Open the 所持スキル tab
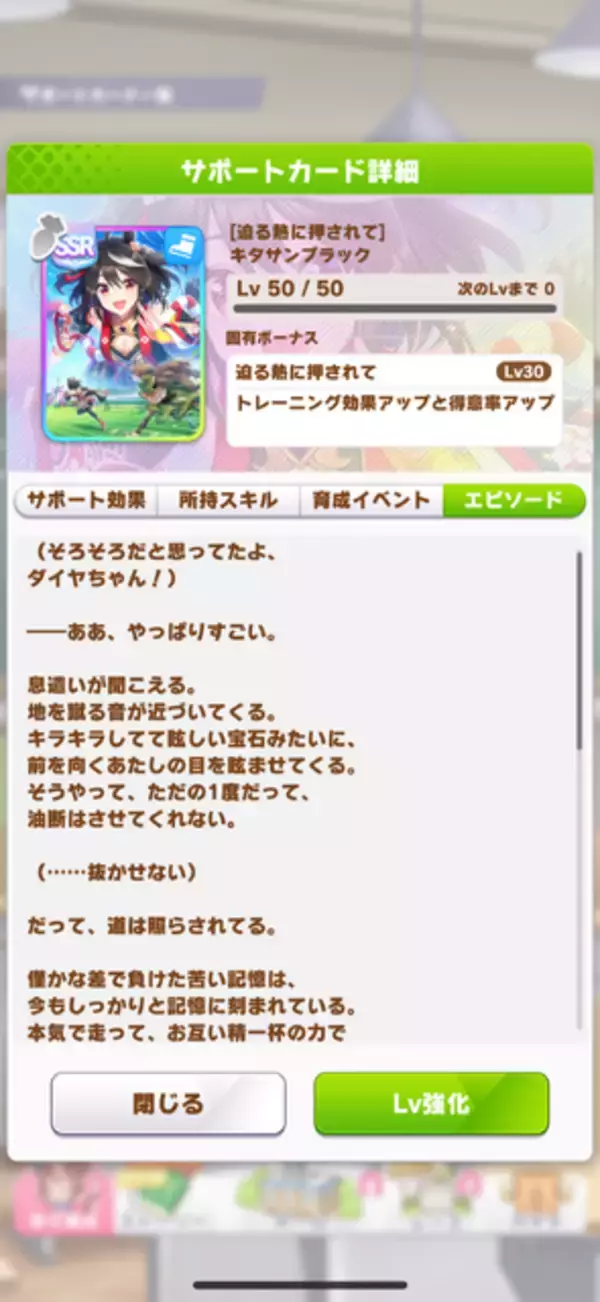 (x=229, y=500)
